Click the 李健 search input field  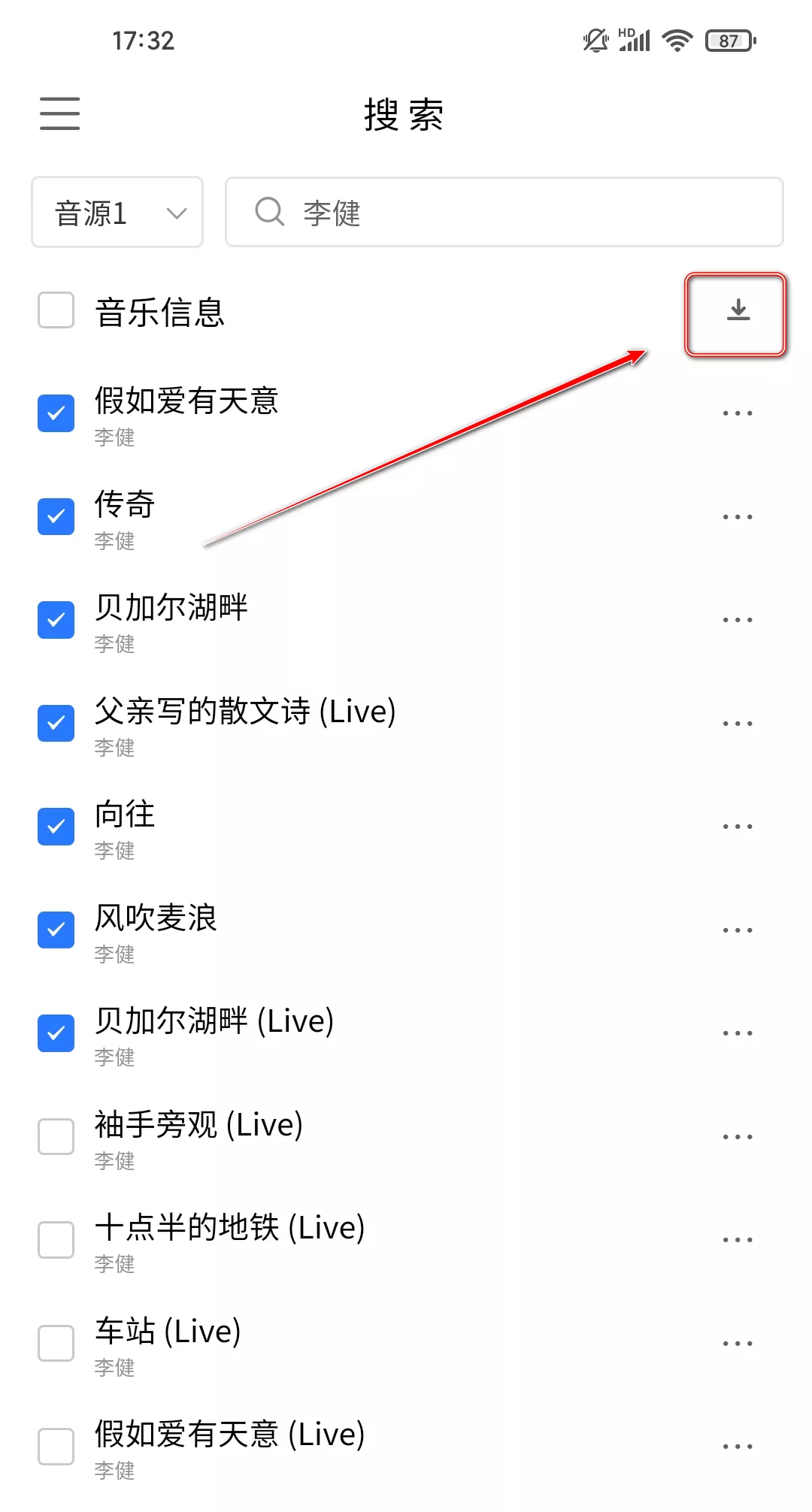(504, 213)
